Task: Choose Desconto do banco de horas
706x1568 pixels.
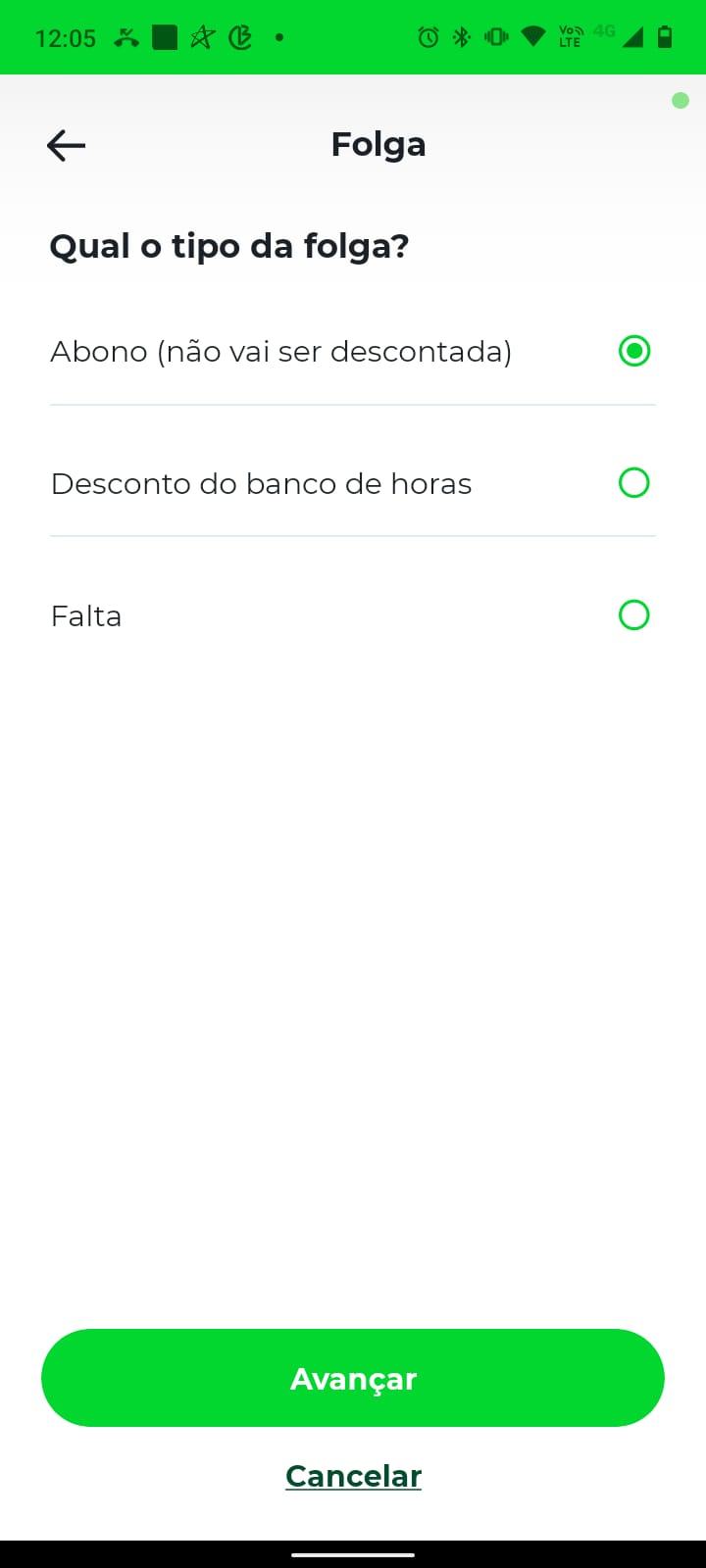Action: [633, 483]
